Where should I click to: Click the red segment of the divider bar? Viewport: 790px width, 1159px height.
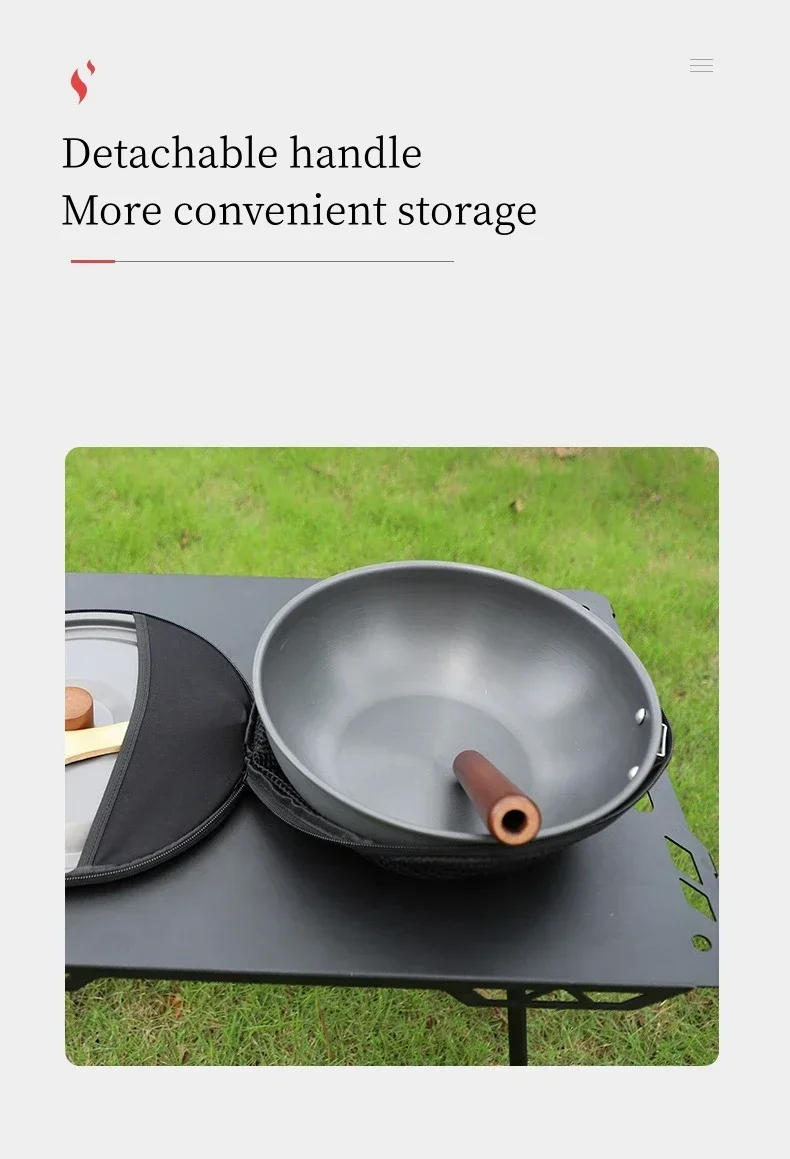(92, 260)
